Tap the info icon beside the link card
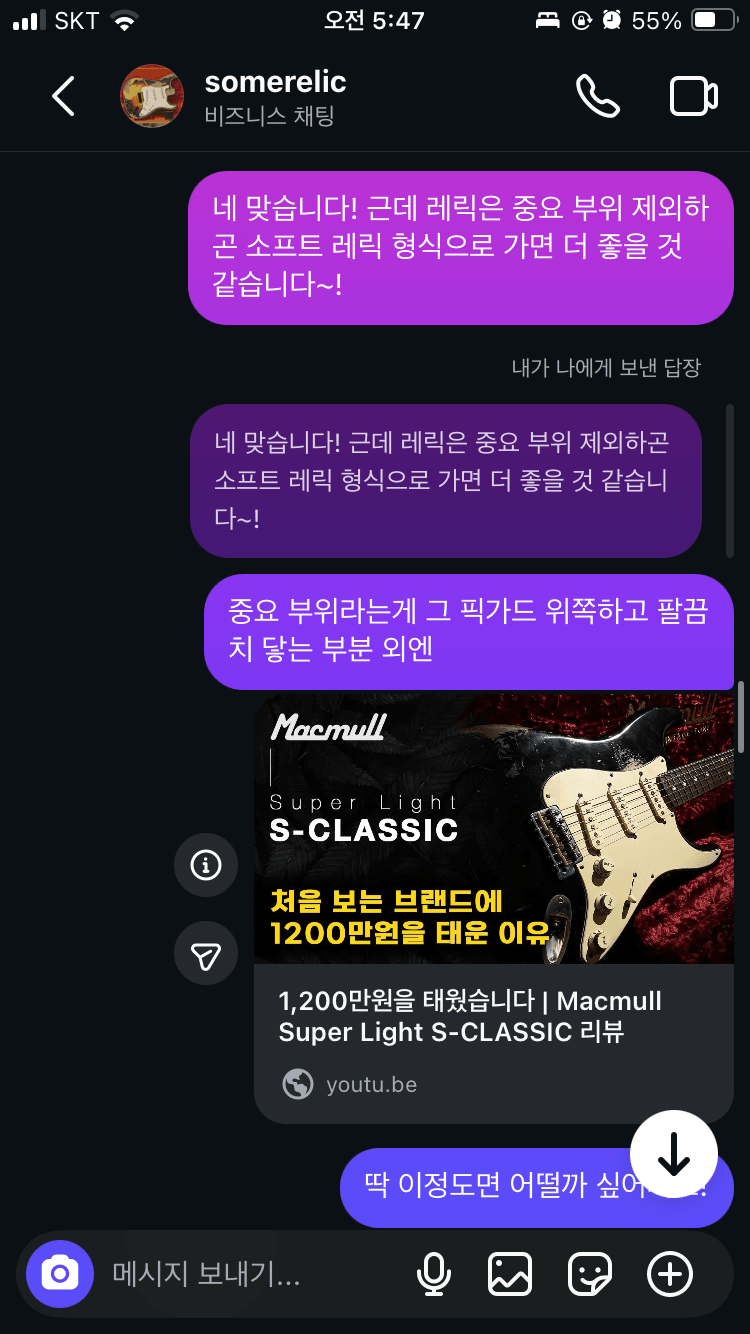750x1334 pixels. [x=206, y=864]
